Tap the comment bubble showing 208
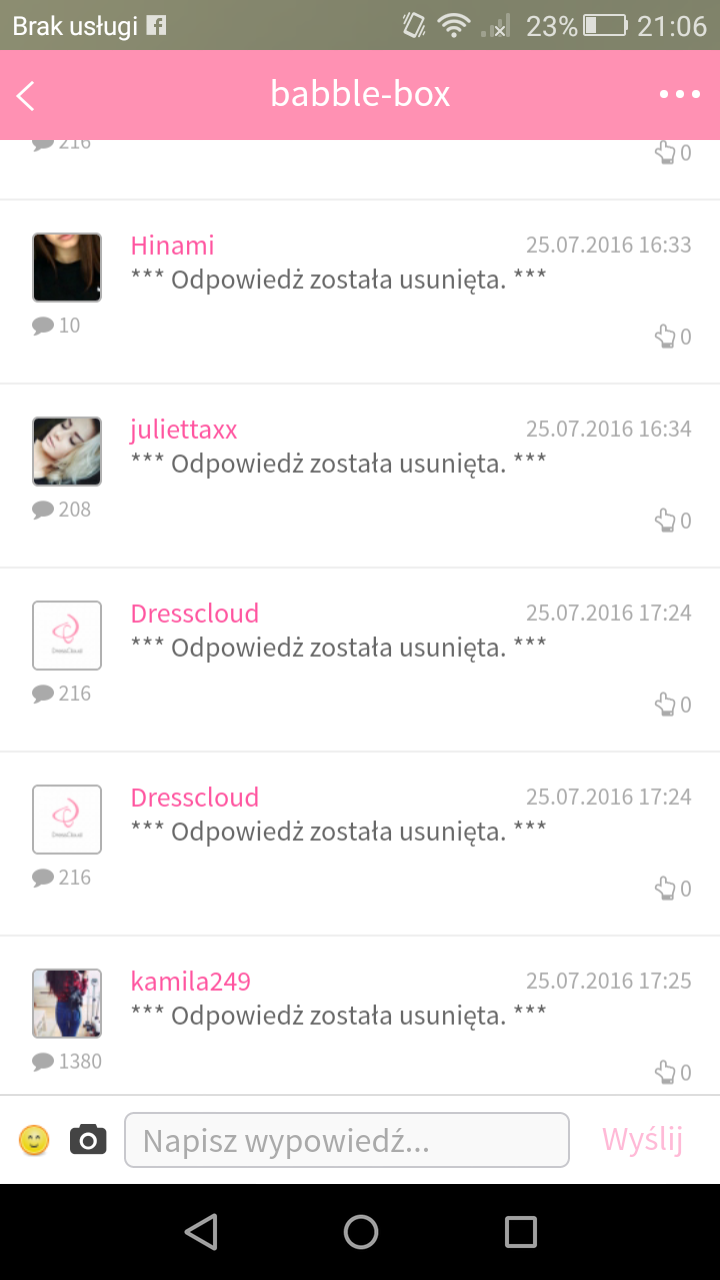 (x=43, y=509)
